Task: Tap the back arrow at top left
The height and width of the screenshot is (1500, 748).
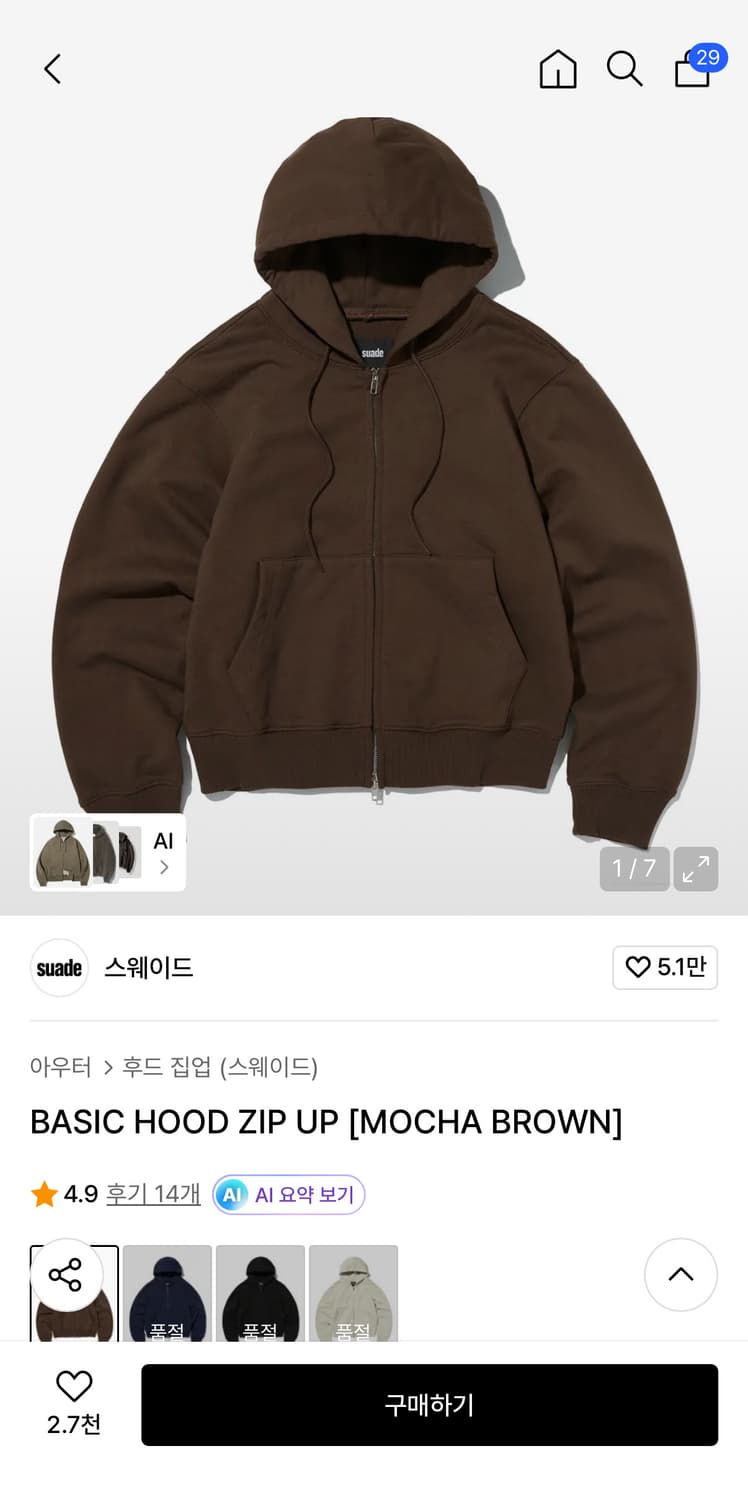Action: 52,69
